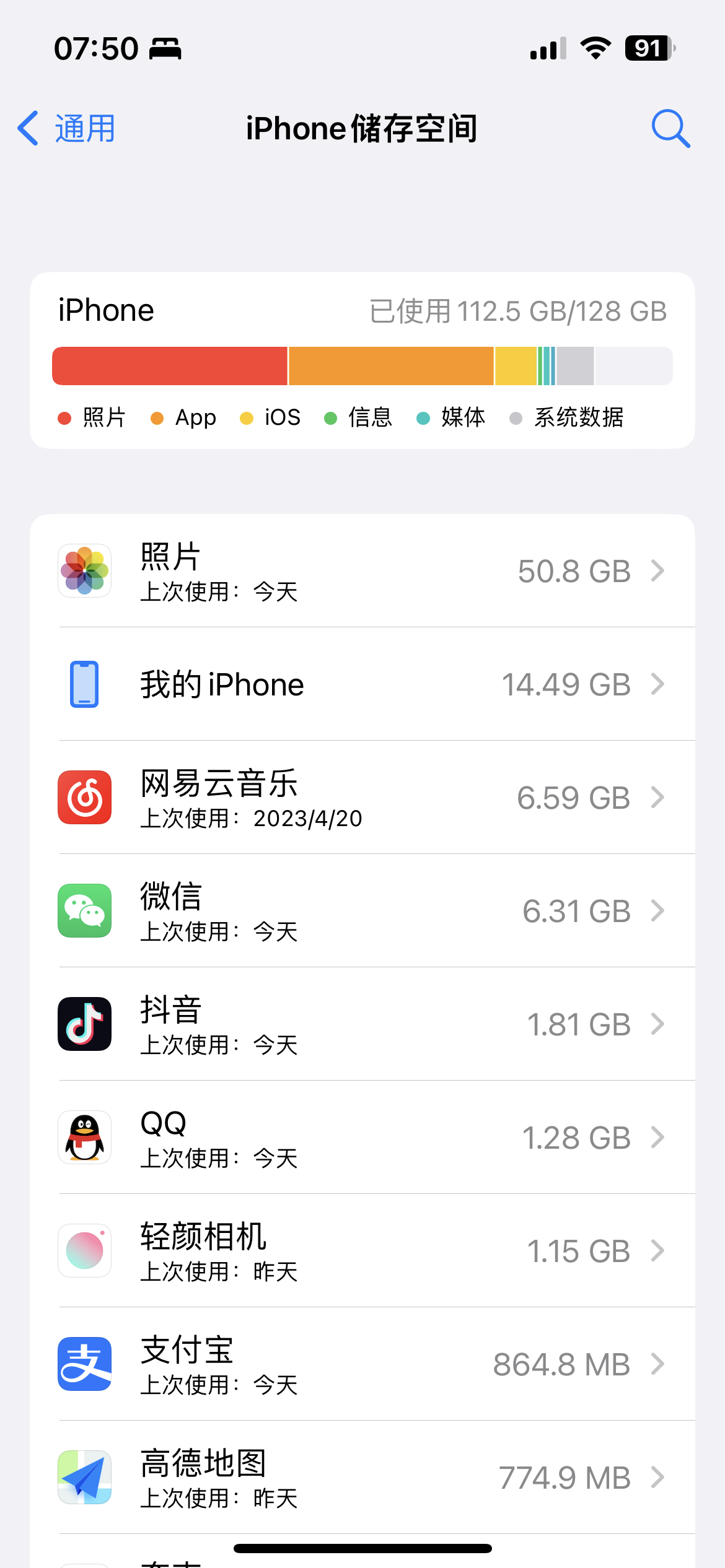The image size is (725, 1568).
Task: Open the search magnifier icon
Action: point(670,129)
